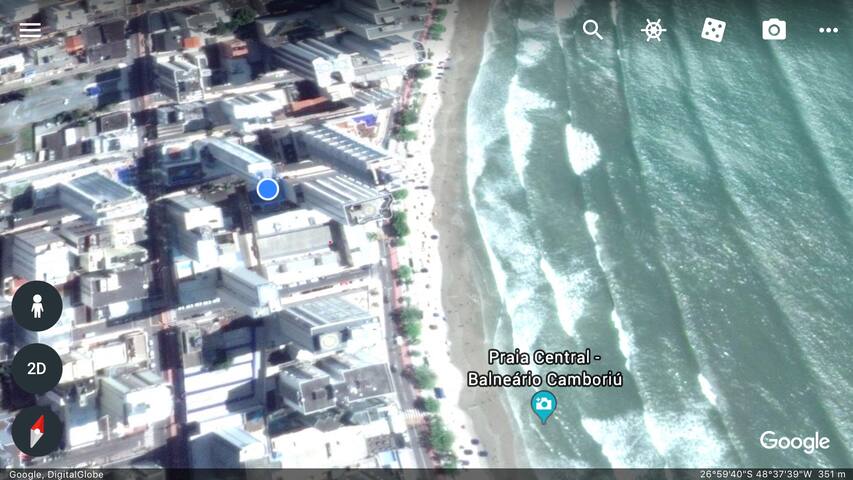Open the three-dot overflow menu
The height and width of the screenshot is (480, 853).
(x=828, y=29)
